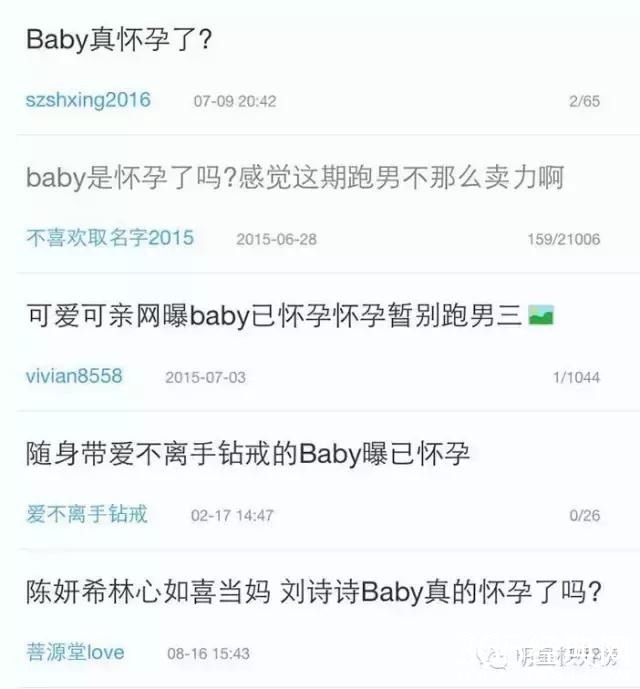Image resolution: width=640 pixels, height=689 pixels.
Task: View profile of user 菩源堂love
Action: (x=76, y=652)
